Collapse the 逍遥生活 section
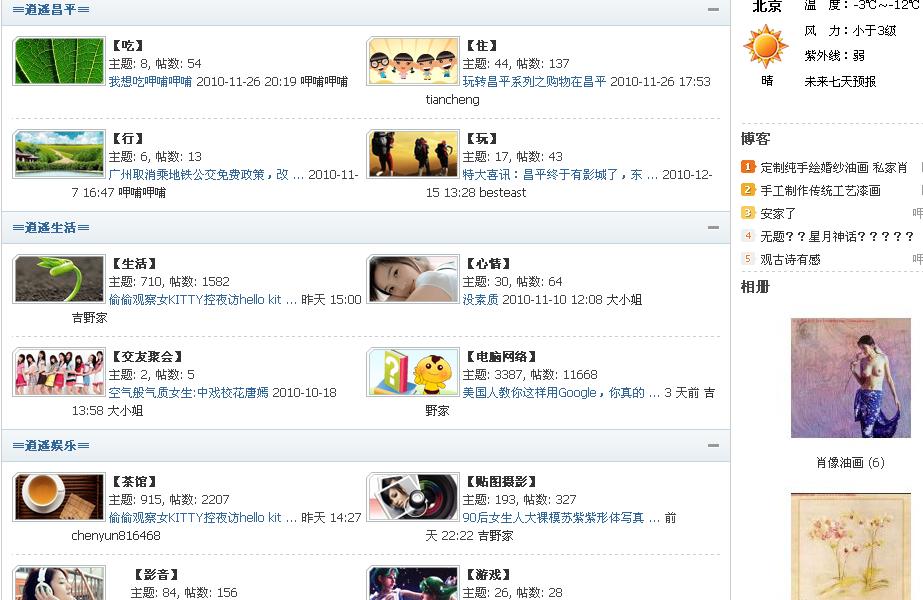923x600 pixels. tap(713, 227)
